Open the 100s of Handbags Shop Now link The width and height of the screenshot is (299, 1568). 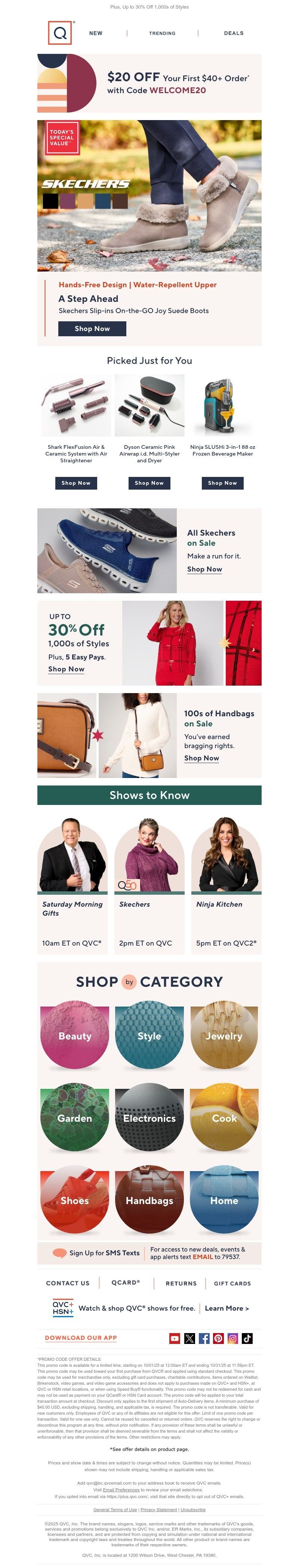(201, 758)
